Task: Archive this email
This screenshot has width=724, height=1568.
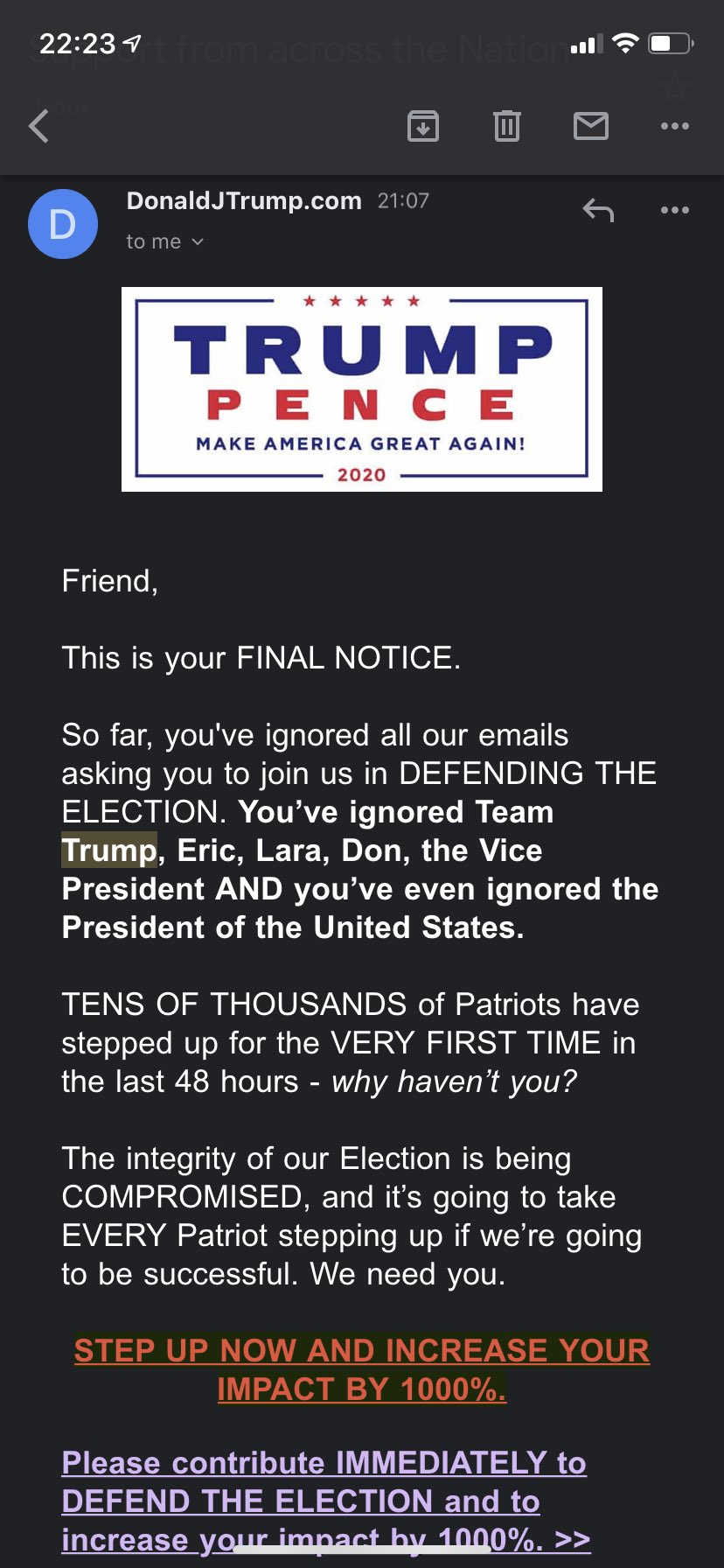Action: [423, 126]
